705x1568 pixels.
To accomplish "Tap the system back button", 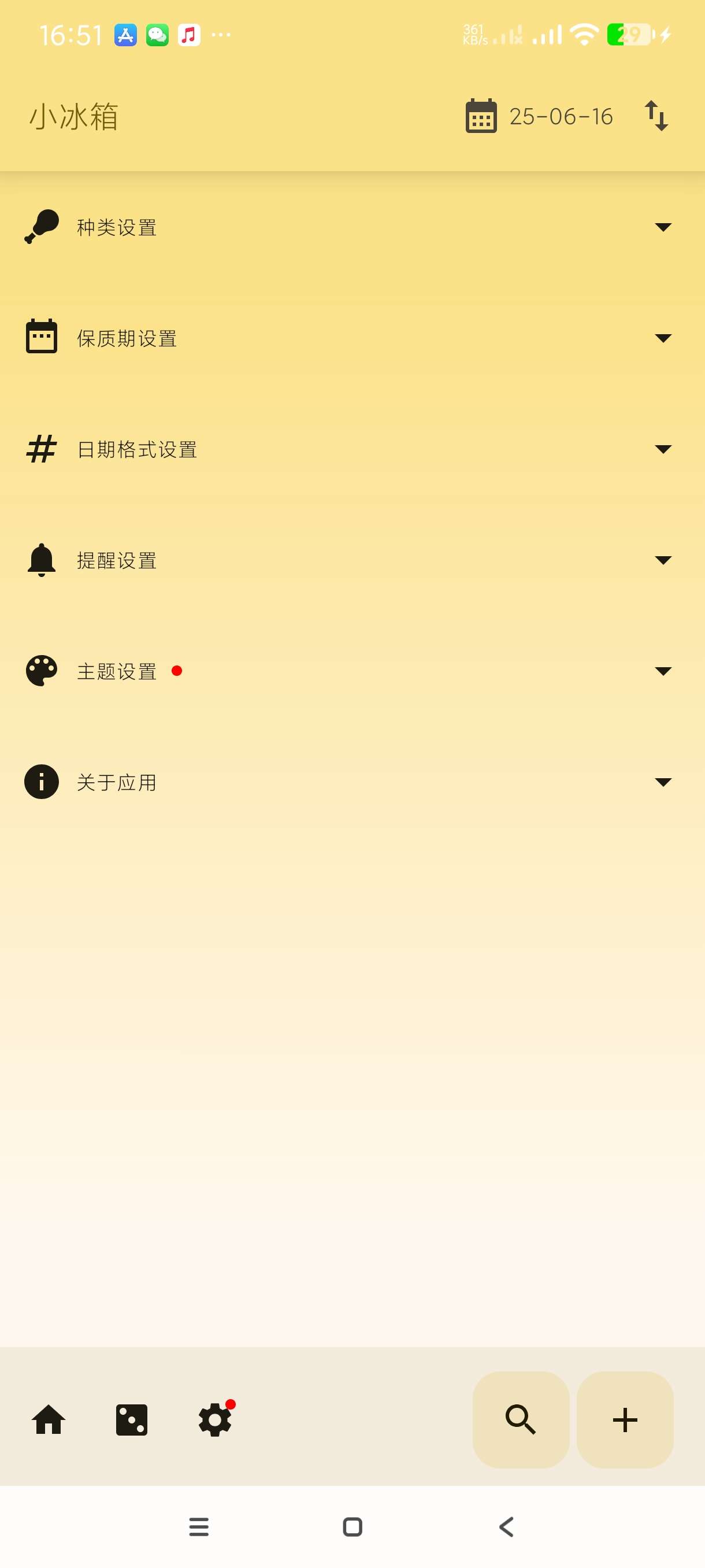I will click(x=506, y=1526).
